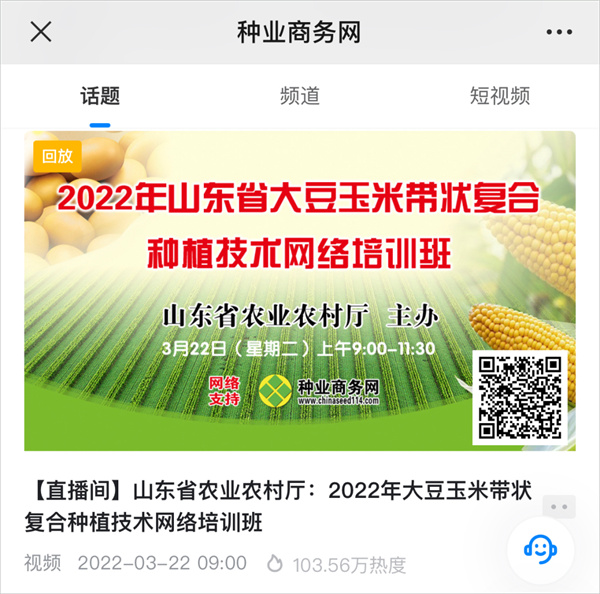Switch to the 话题 tab
This screenshot has width=600, height=594.
click(x=100, y=96)
